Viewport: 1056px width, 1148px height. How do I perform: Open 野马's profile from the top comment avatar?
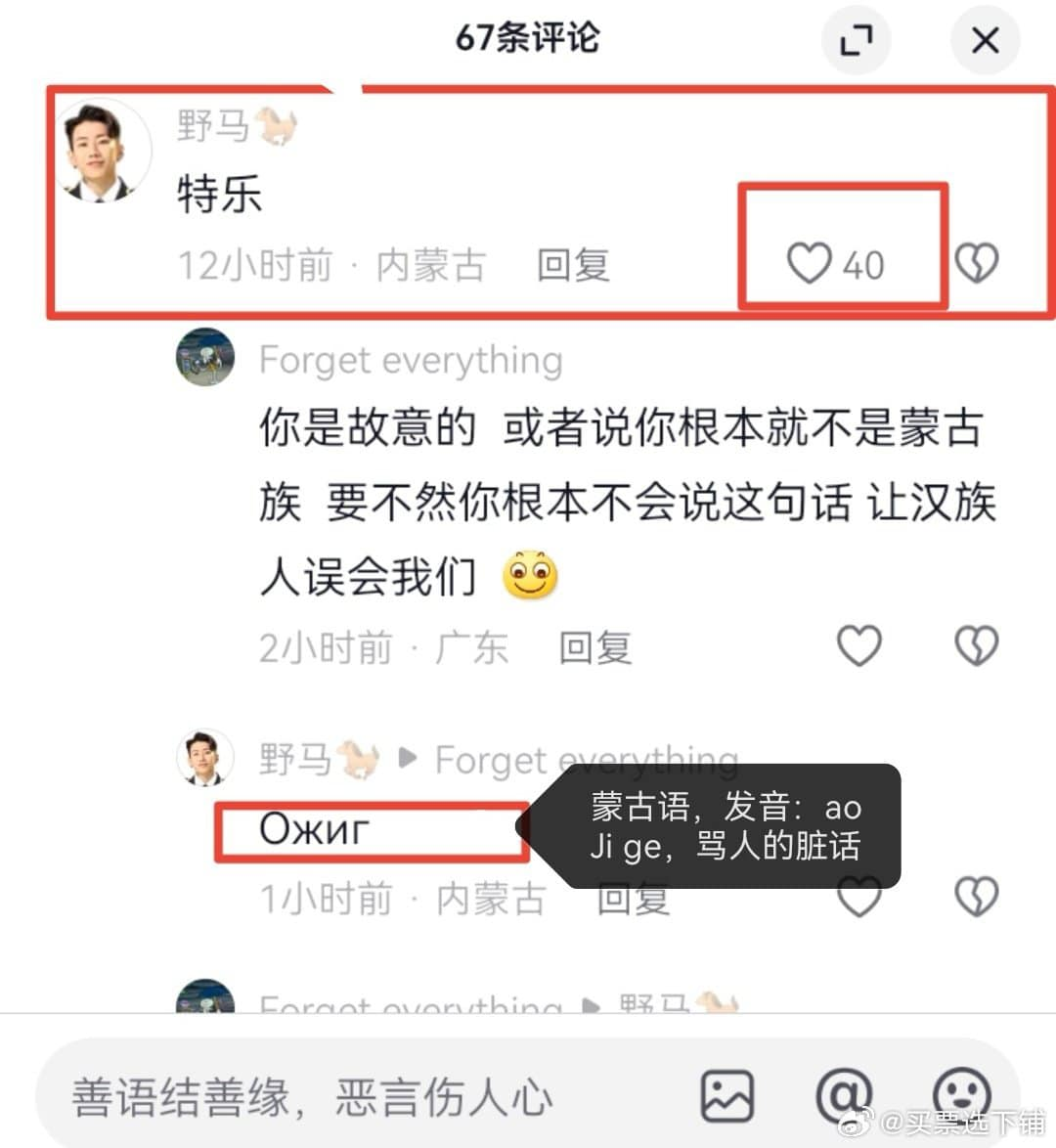coord(103,152)
